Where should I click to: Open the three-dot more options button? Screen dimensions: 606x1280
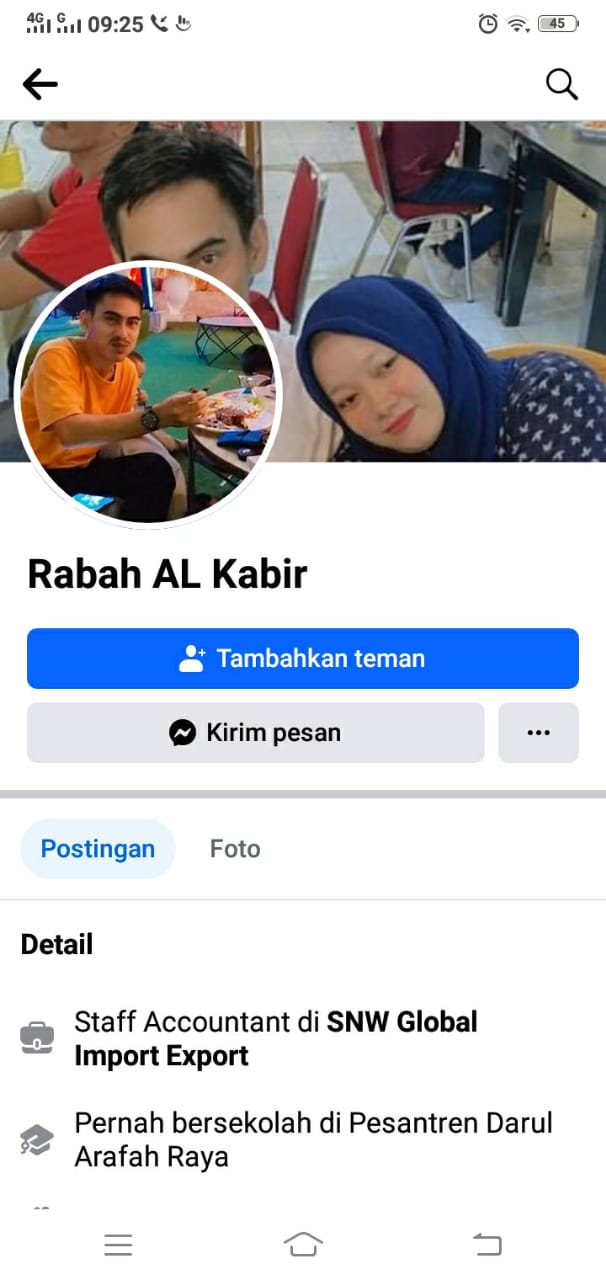[538, 733]
